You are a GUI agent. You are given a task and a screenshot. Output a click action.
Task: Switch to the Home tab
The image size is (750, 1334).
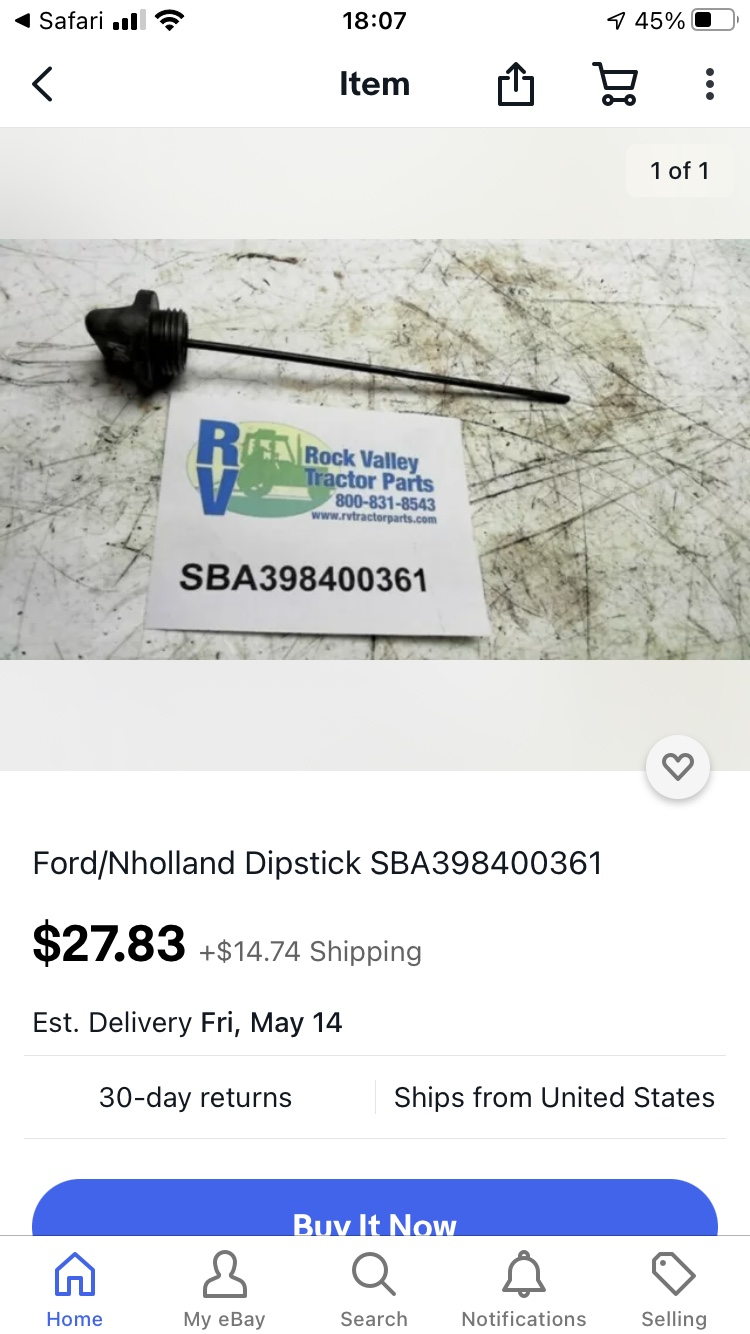[x=75, y=1290]
